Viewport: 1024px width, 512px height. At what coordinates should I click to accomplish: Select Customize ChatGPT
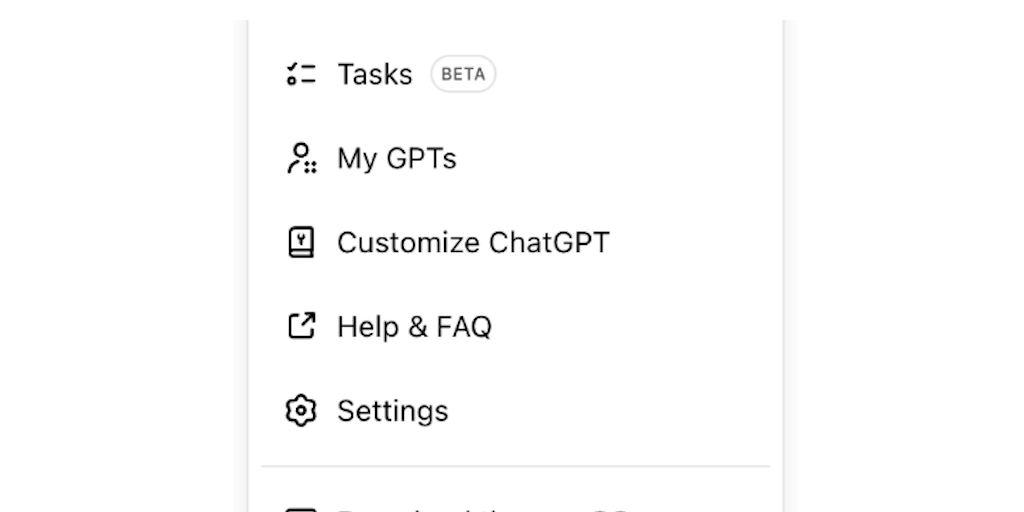[472, 243]
